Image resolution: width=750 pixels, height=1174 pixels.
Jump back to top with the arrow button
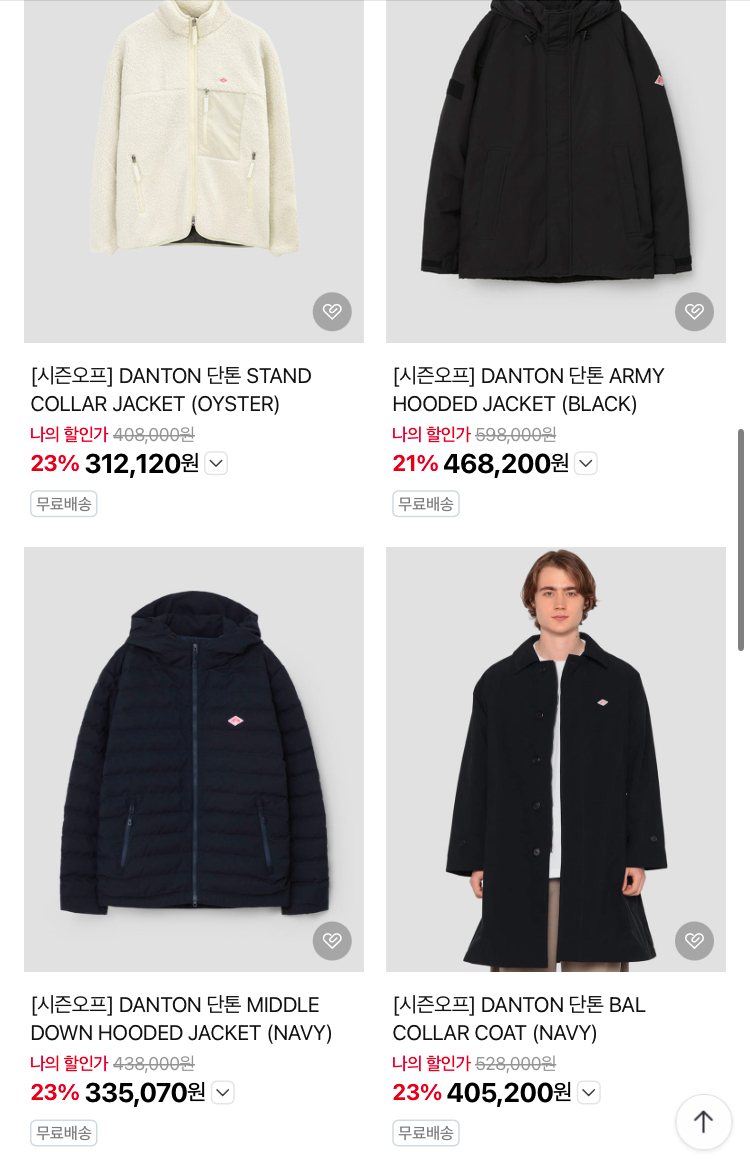coord(704,1122)
